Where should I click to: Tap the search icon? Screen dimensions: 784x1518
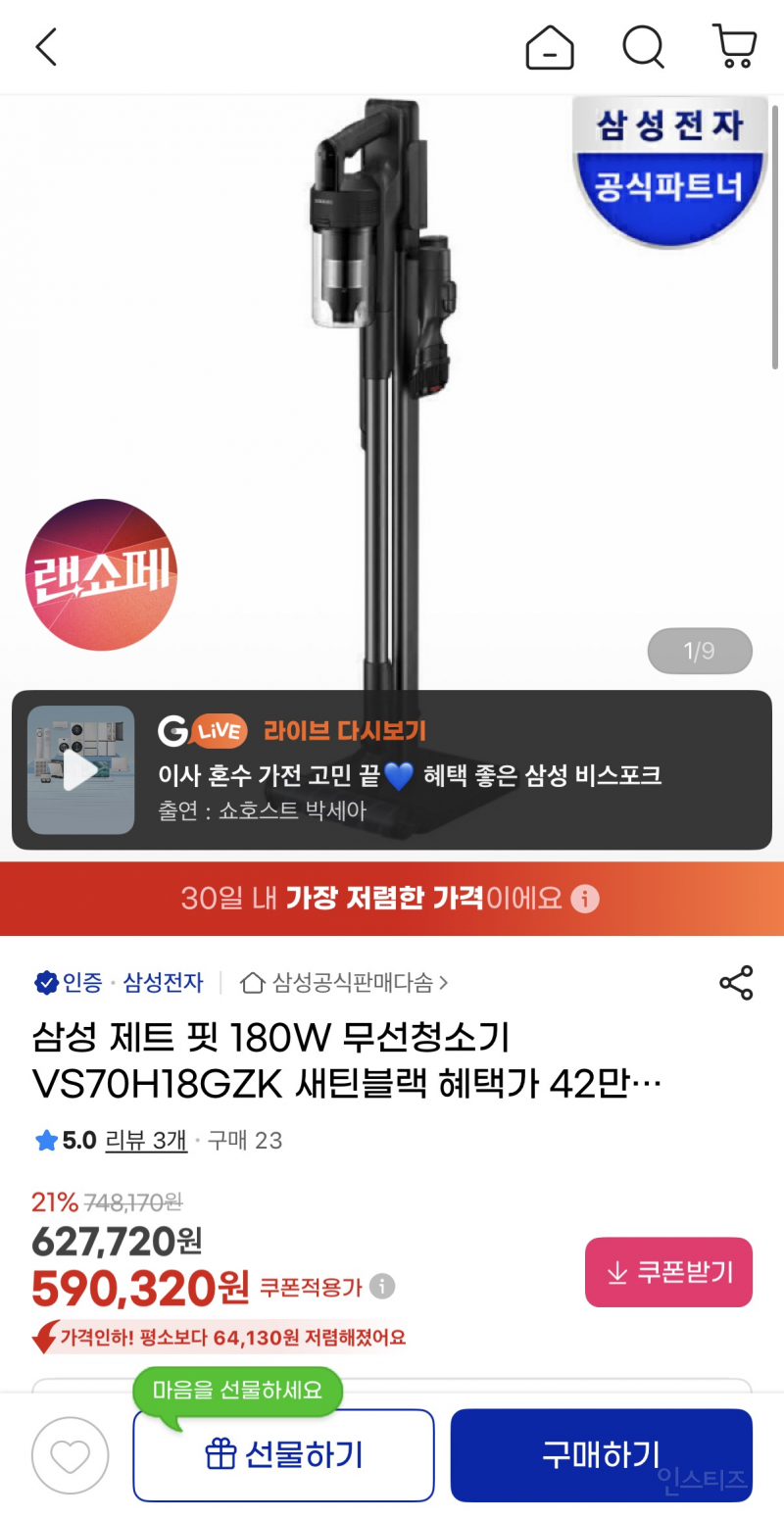pos(643,45)
